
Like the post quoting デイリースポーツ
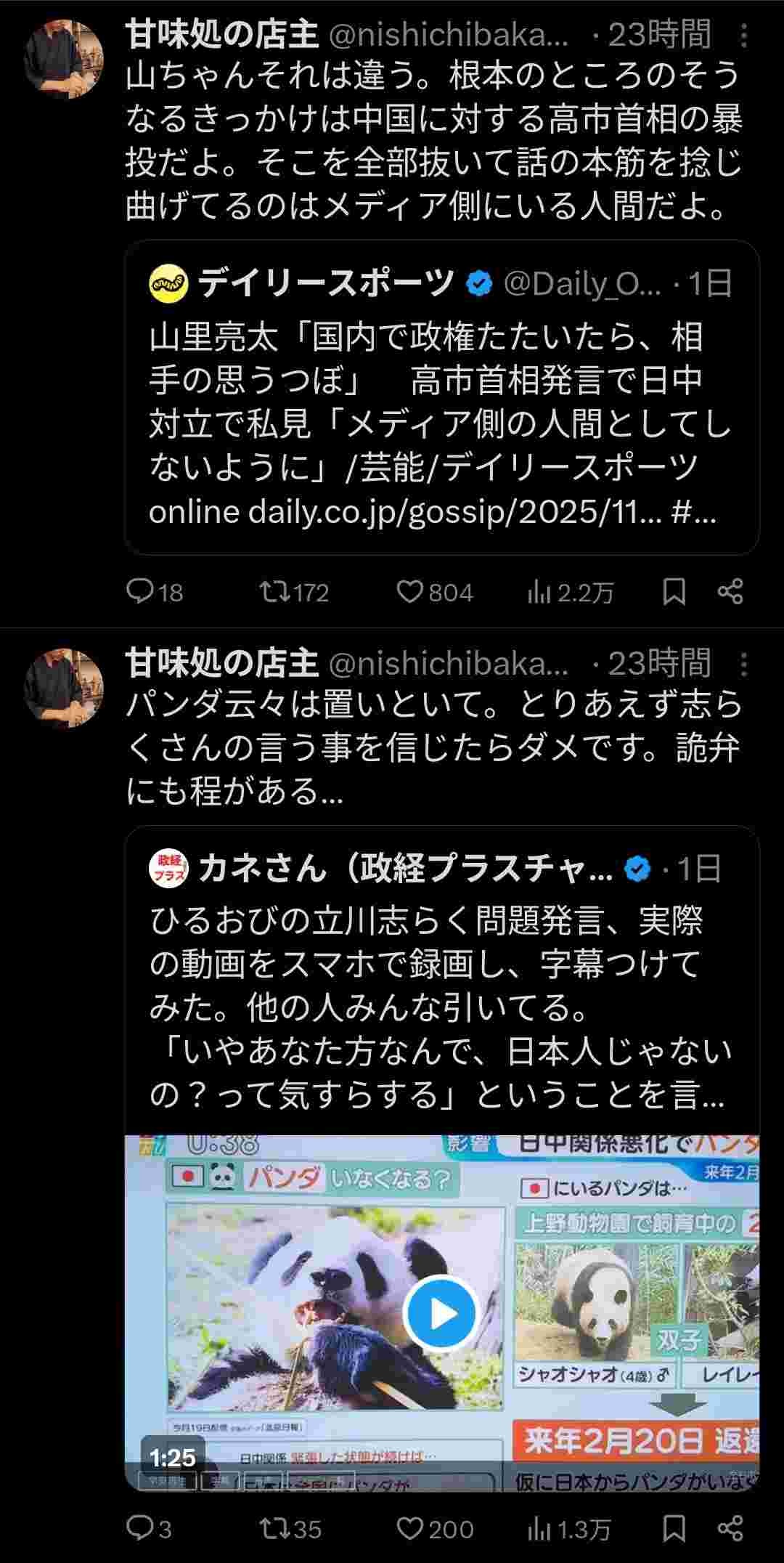(x=409, y=592)
